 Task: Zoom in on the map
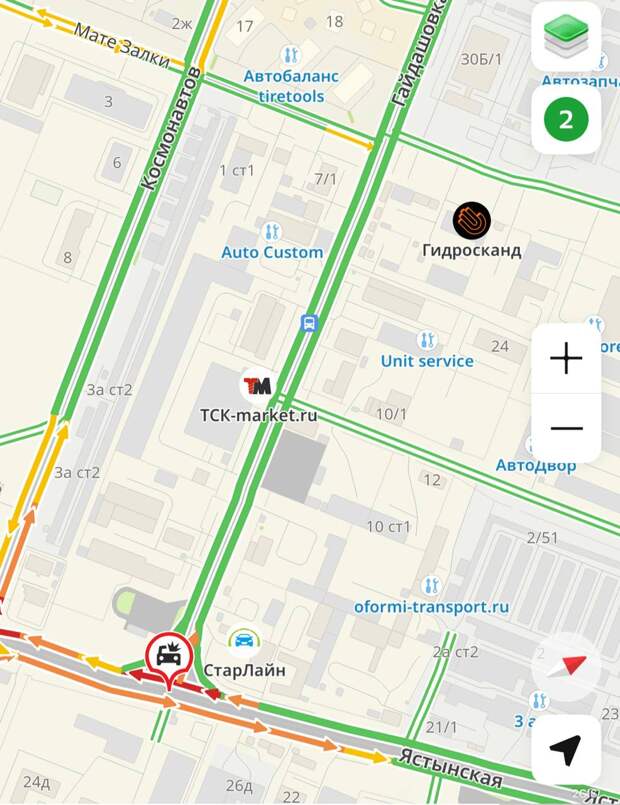566,358
